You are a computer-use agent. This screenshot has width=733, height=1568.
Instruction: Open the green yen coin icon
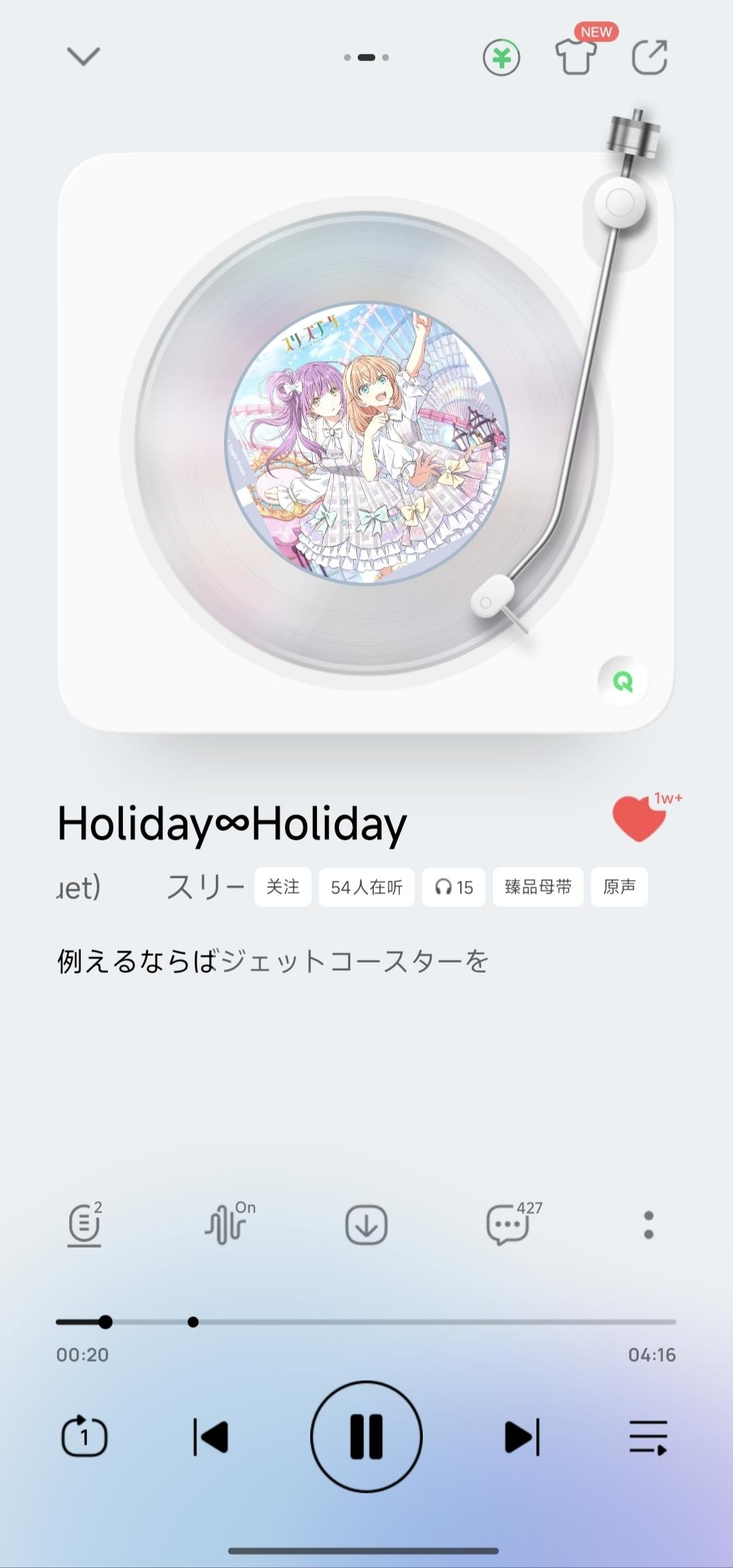(502, 58)
